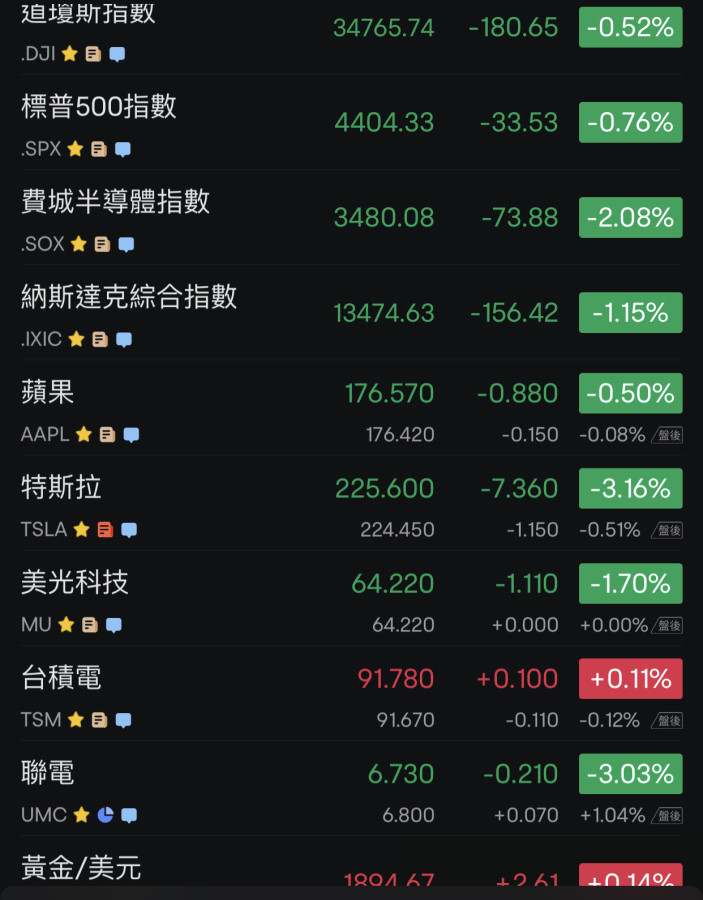The image size is (703, 900).
Task: View 納斯達克綜合指數 (.IXIC) details
Action: [129, 297]
